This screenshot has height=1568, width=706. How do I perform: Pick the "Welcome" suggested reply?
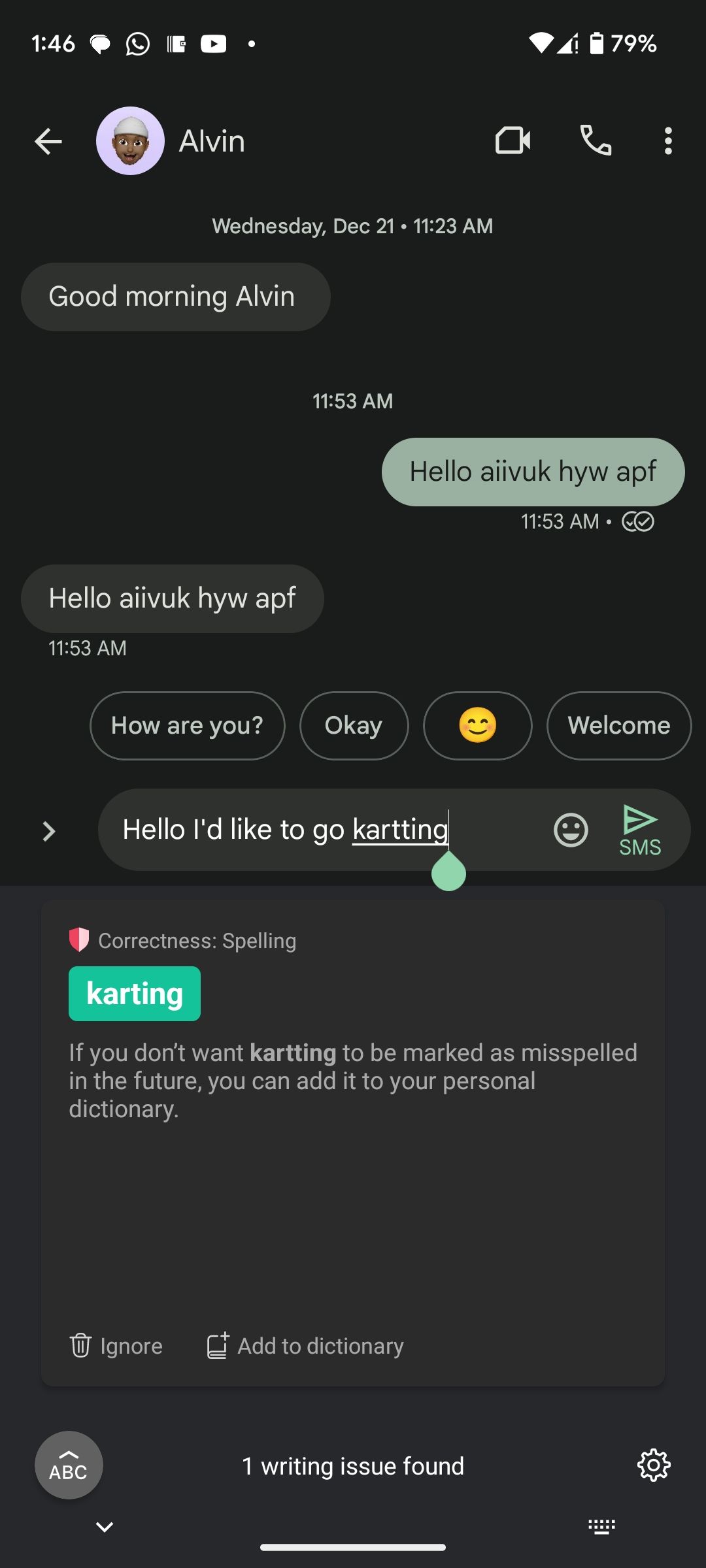(x=618, y=725)
